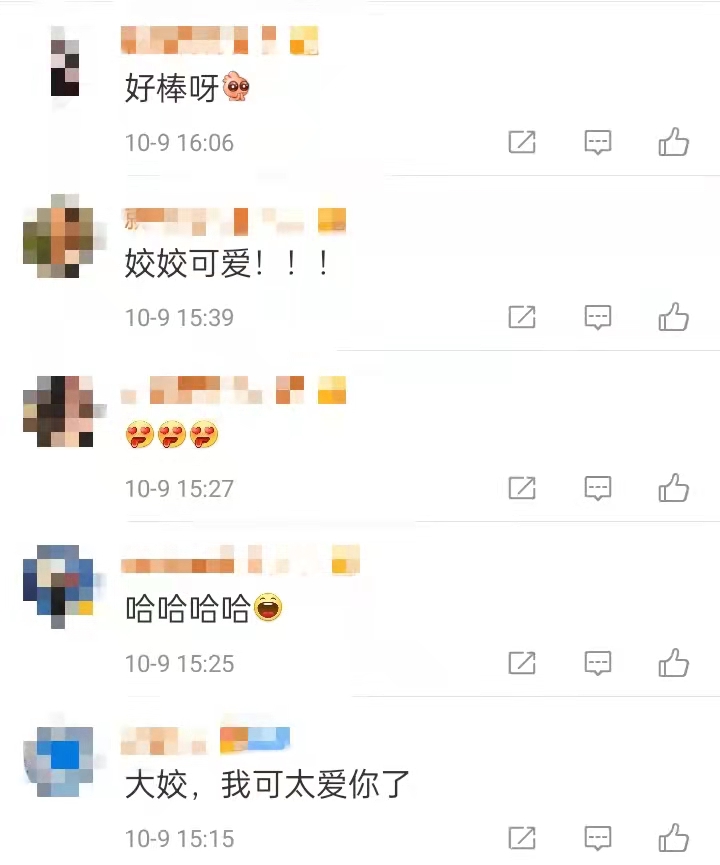This screenshot has width=720, height=865.
Task: Reply to the comment "好棒呀"
Action: [x=598, y=142]
